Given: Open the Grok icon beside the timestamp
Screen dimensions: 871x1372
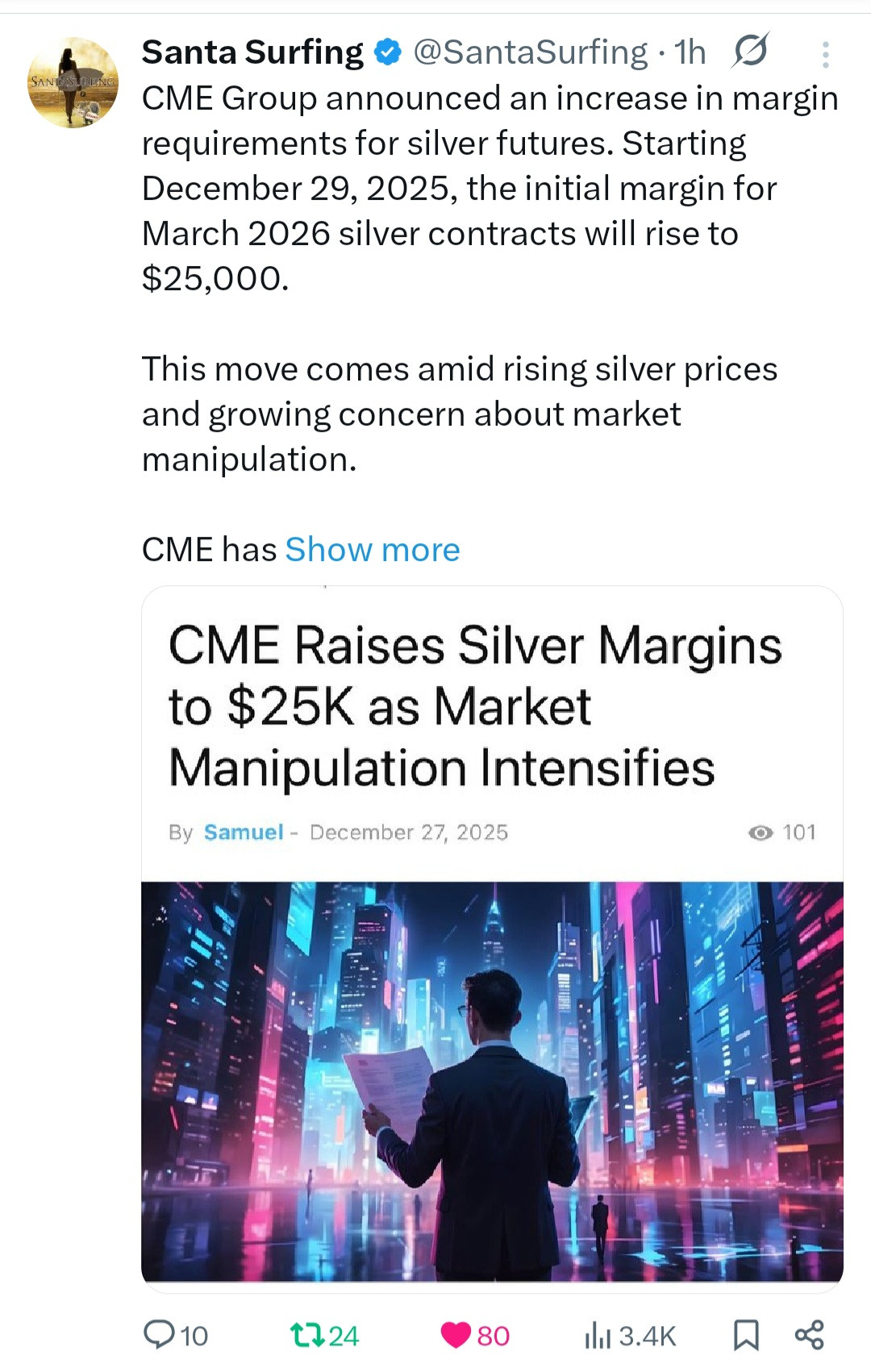Looking at the screenshot, I should click(x=751, y=52).
